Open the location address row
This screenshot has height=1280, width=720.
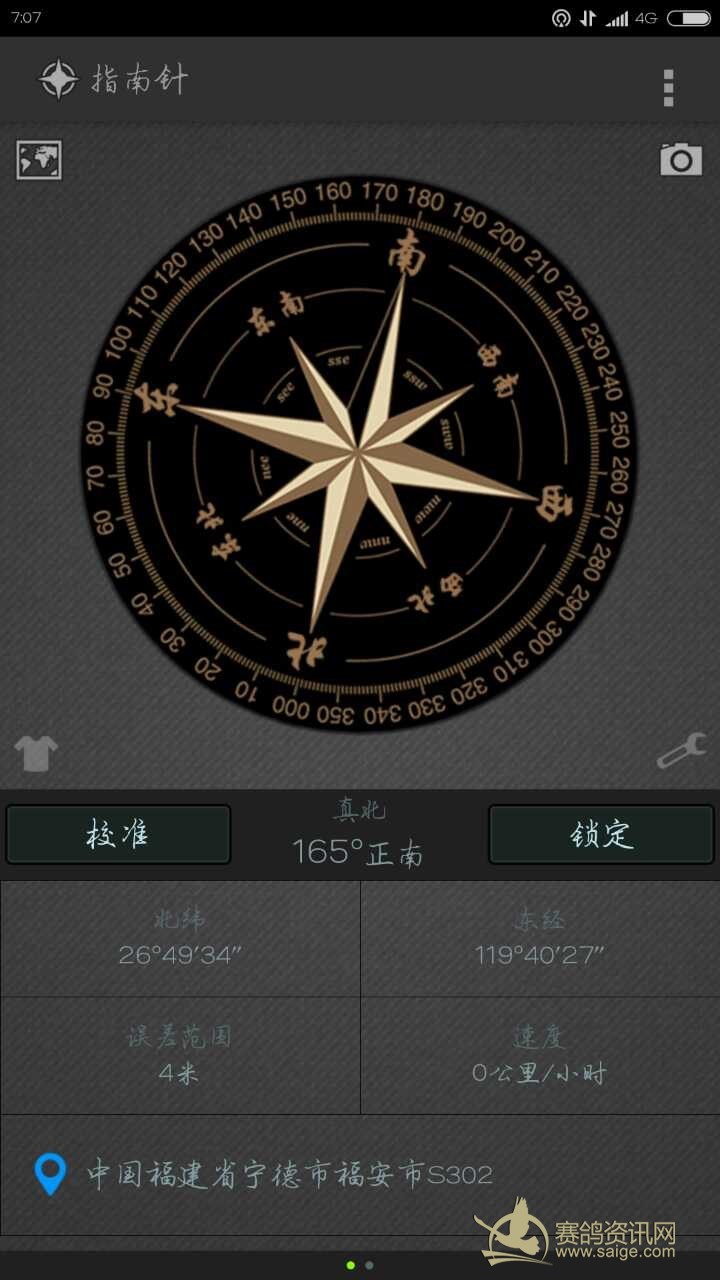tap(290, 1174)
